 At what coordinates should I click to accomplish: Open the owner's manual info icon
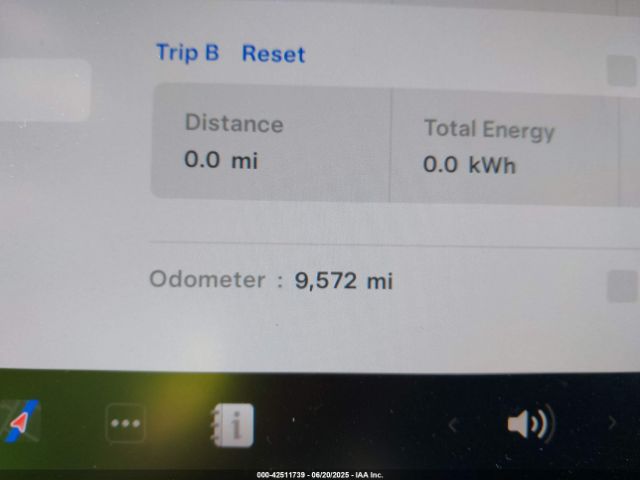(232, 426)
